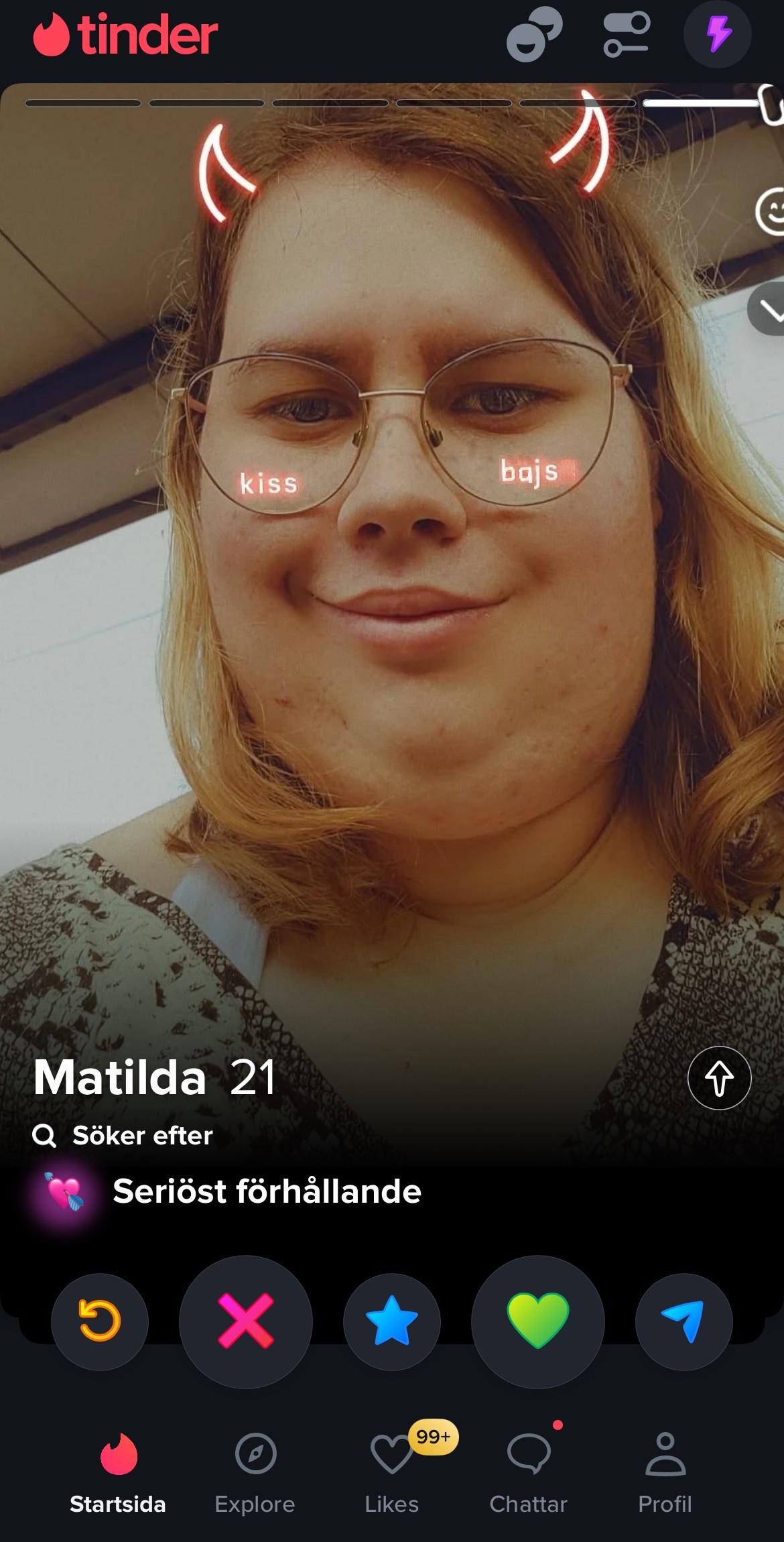Activate the purple lightning Boost
Screen dimensions: 784x1542
[x=718, y=34]
